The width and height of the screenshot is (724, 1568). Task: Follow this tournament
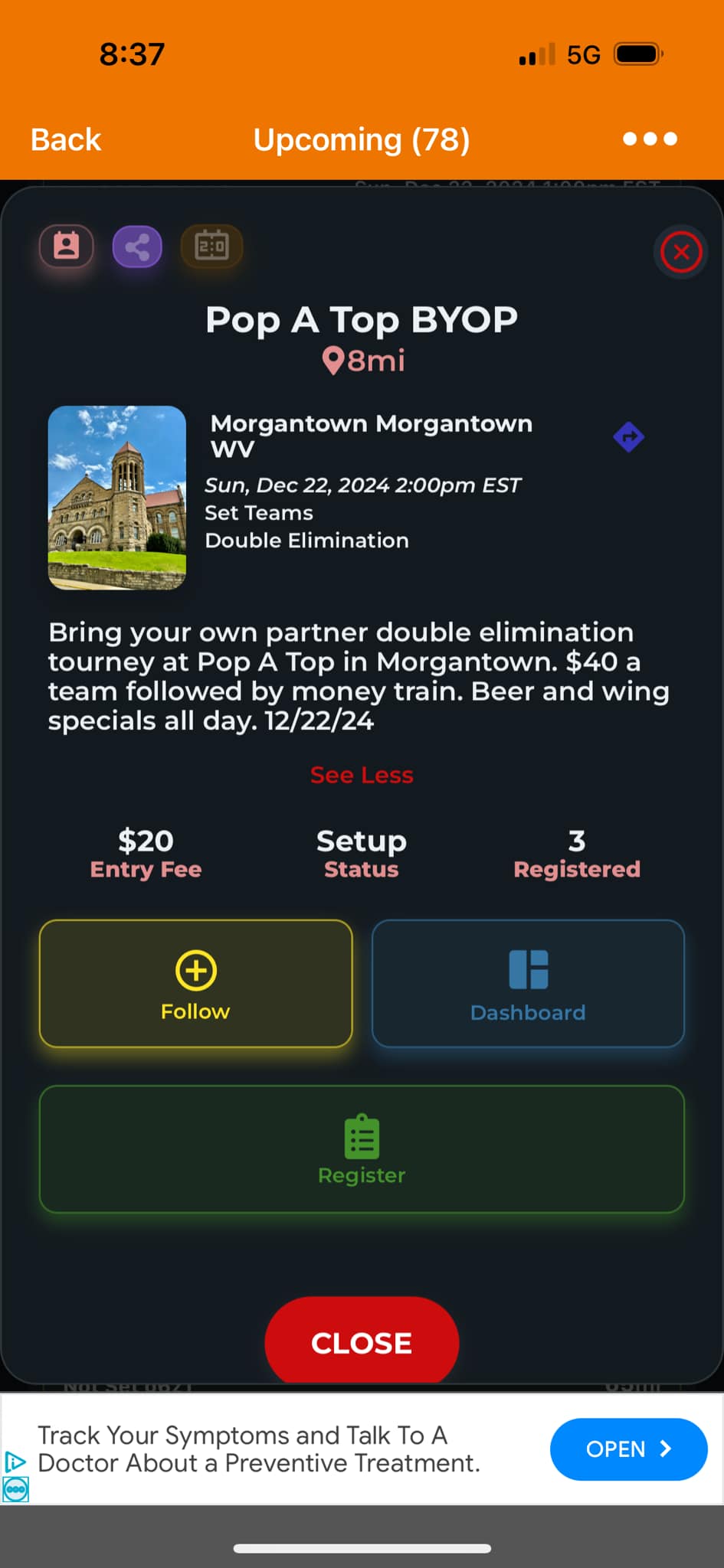click(195, 983)
